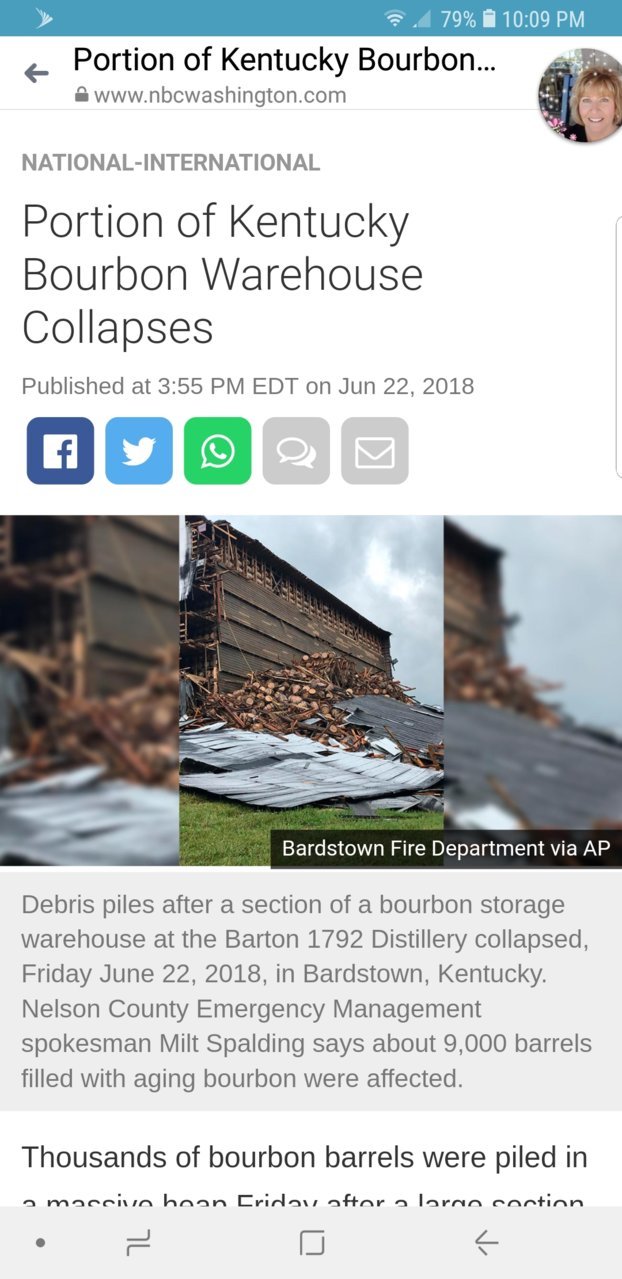Screen dimensions: 622x1279
Task: Open the warehouse collapse photo
Action: 311,690
